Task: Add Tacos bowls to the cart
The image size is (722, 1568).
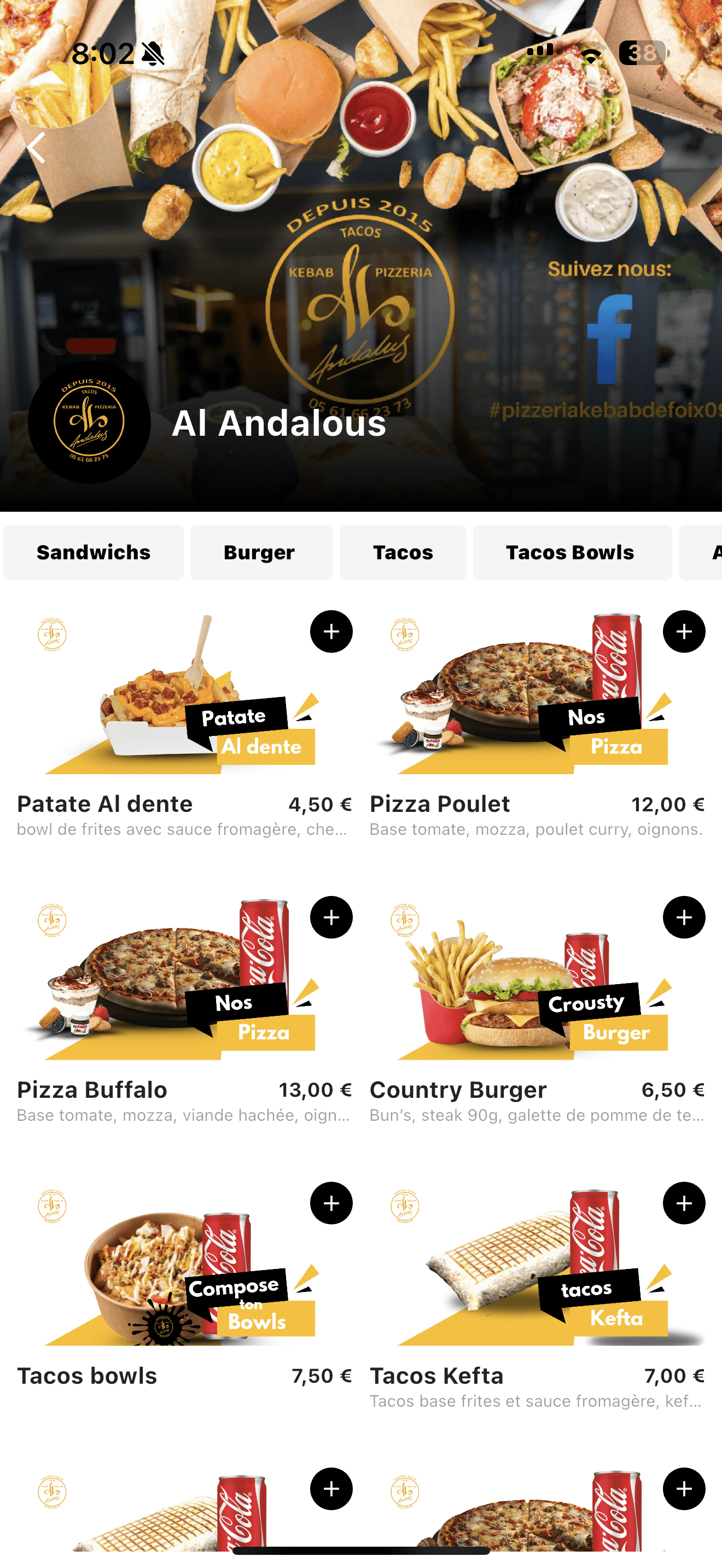Action: [331, 1203]
